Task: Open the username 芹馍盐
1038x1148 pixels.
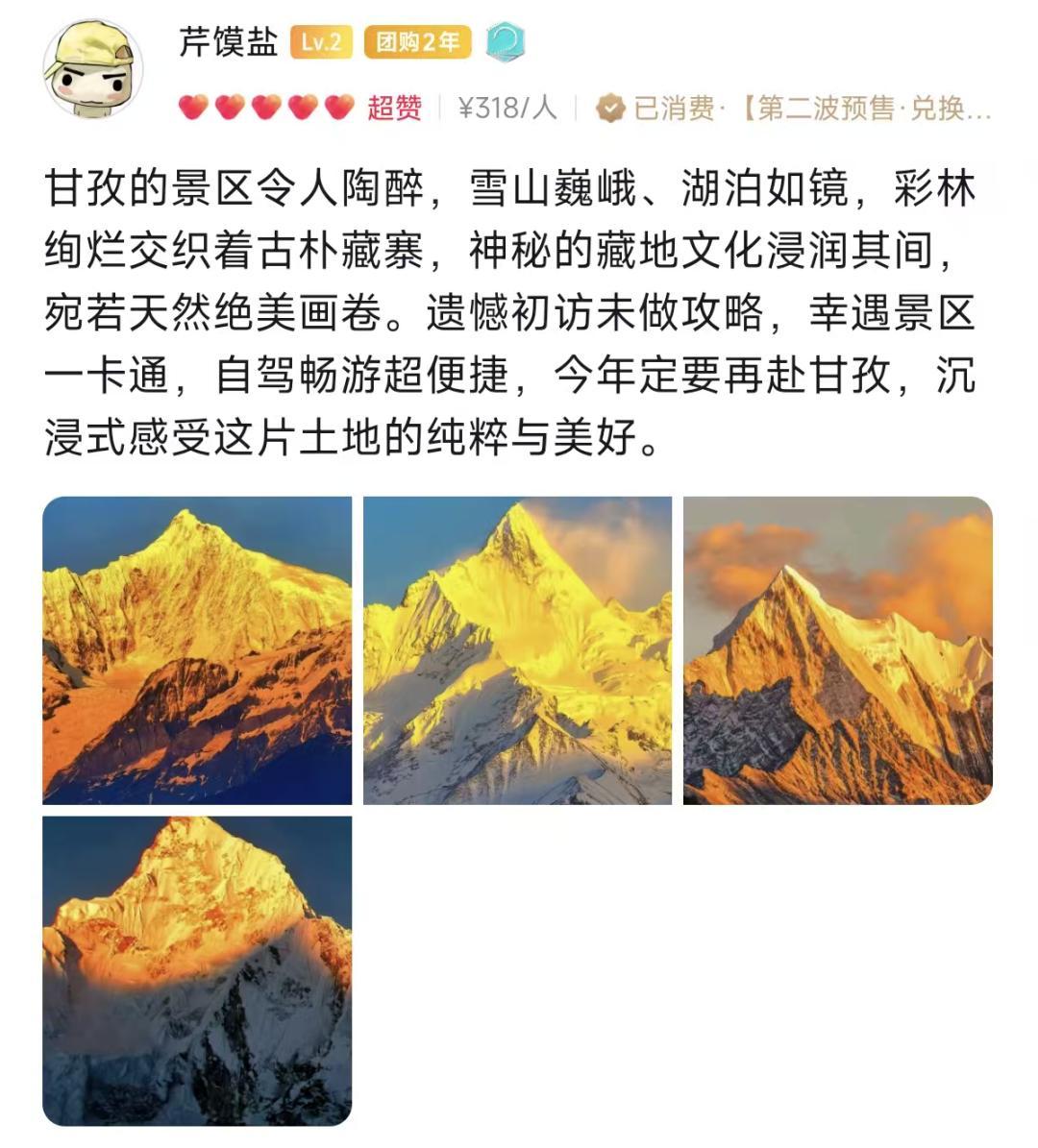Action: (229, 43)
